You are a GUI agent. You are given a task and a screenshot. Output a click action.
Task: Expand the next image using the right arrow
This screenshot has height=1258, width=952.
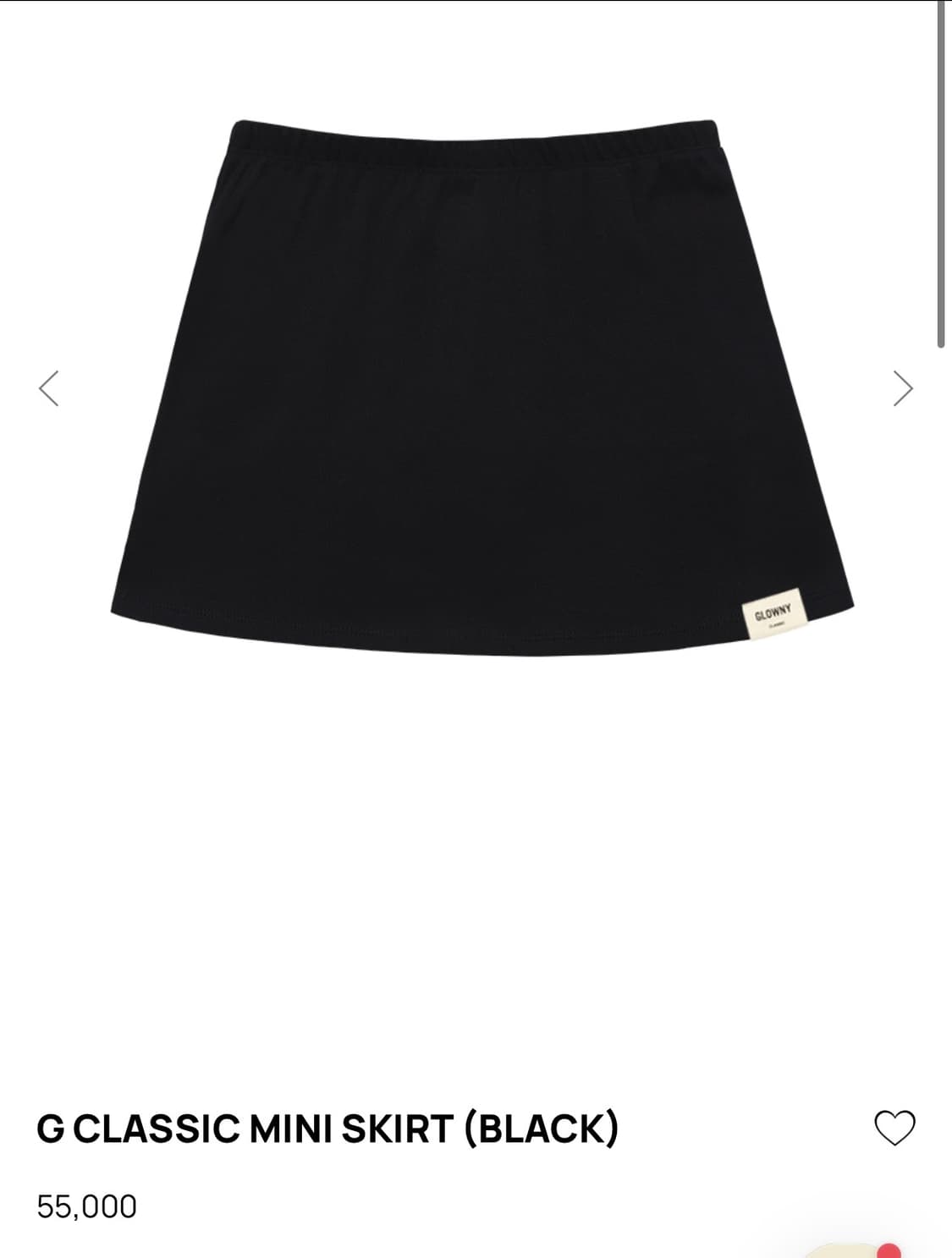(x=904, y=387)
